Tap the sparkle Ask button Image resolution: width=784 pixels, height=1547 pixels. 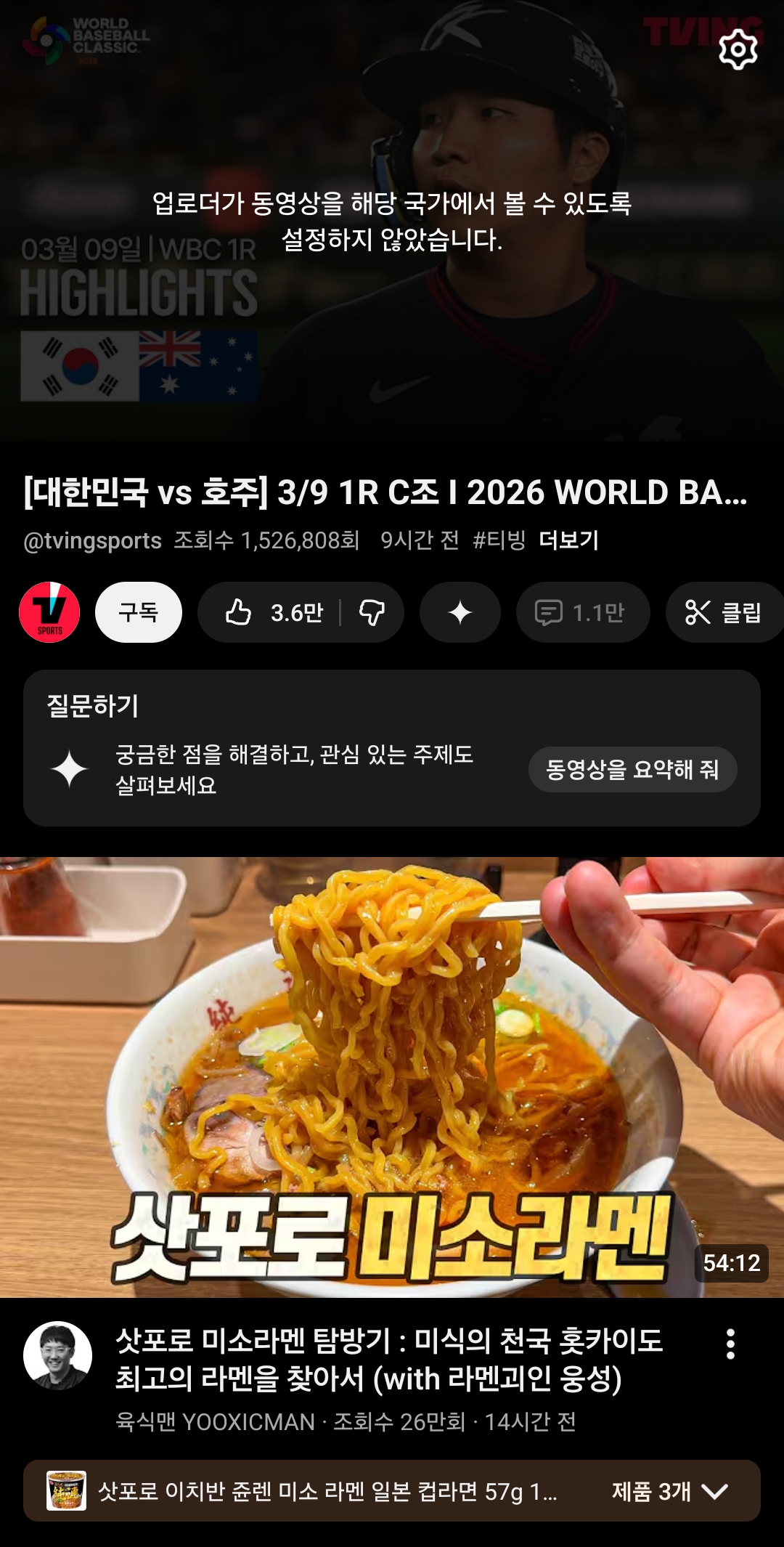[x=460, y=612]
